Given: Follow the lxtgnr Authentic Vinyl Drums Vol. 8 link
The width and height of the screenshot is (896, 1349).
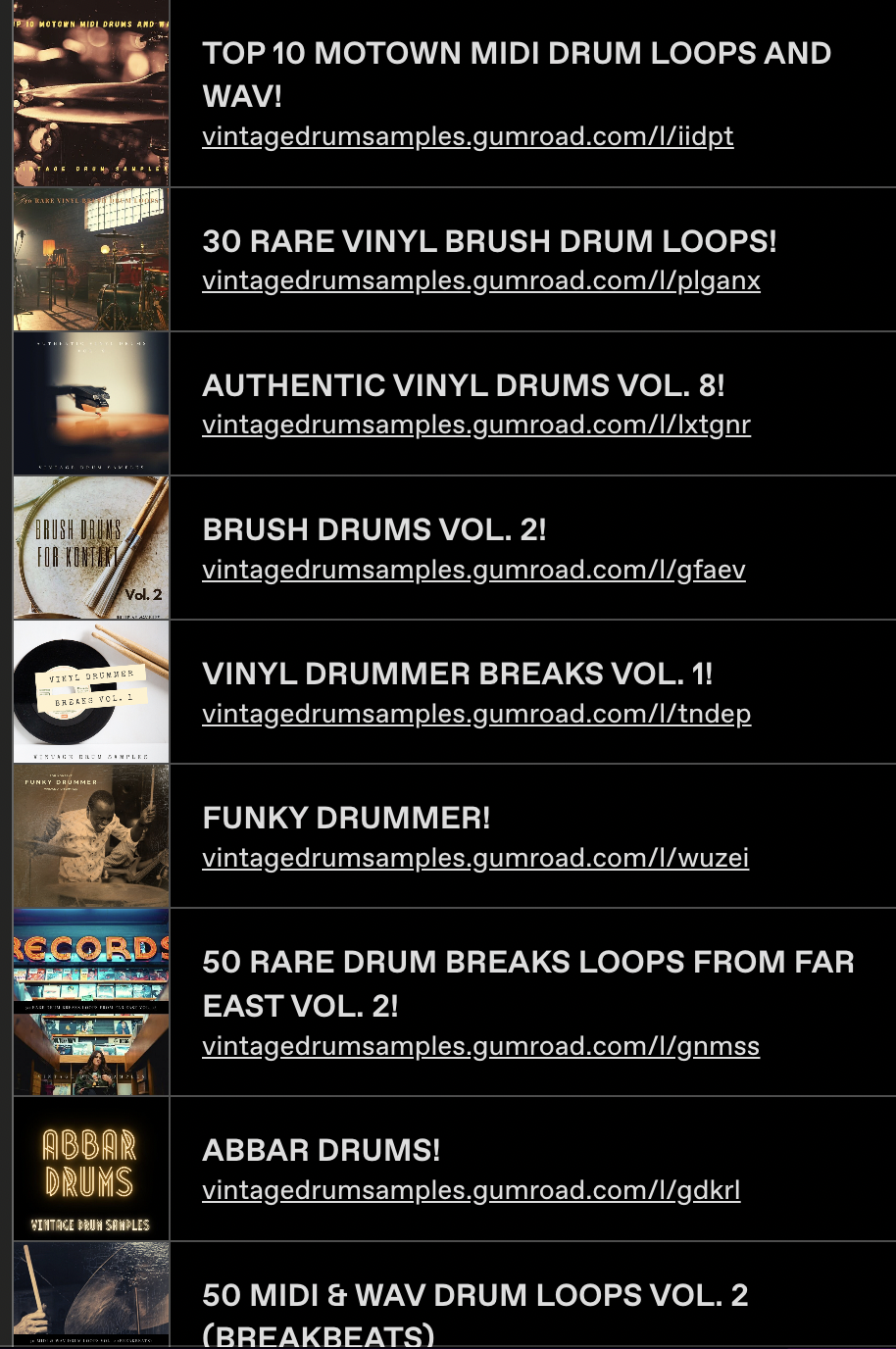Looking at the screenshot, I should pyautogui.click(x=476, y=425).
